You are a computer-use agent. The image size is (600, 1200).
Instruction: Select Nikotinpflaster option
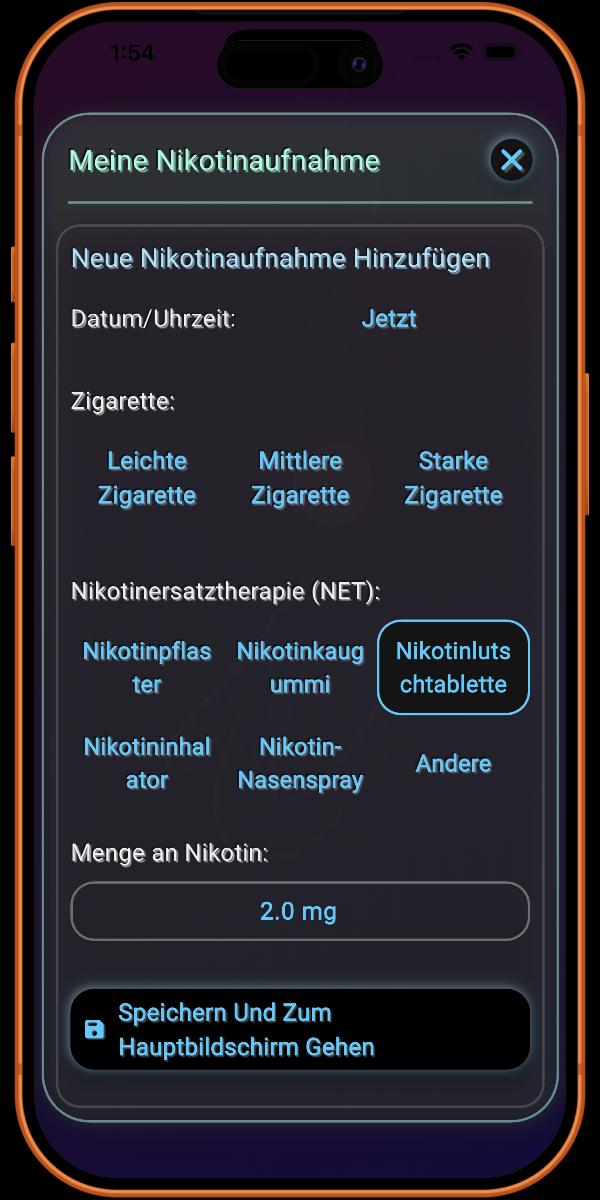pyautogui.click(x=147, y=668)
